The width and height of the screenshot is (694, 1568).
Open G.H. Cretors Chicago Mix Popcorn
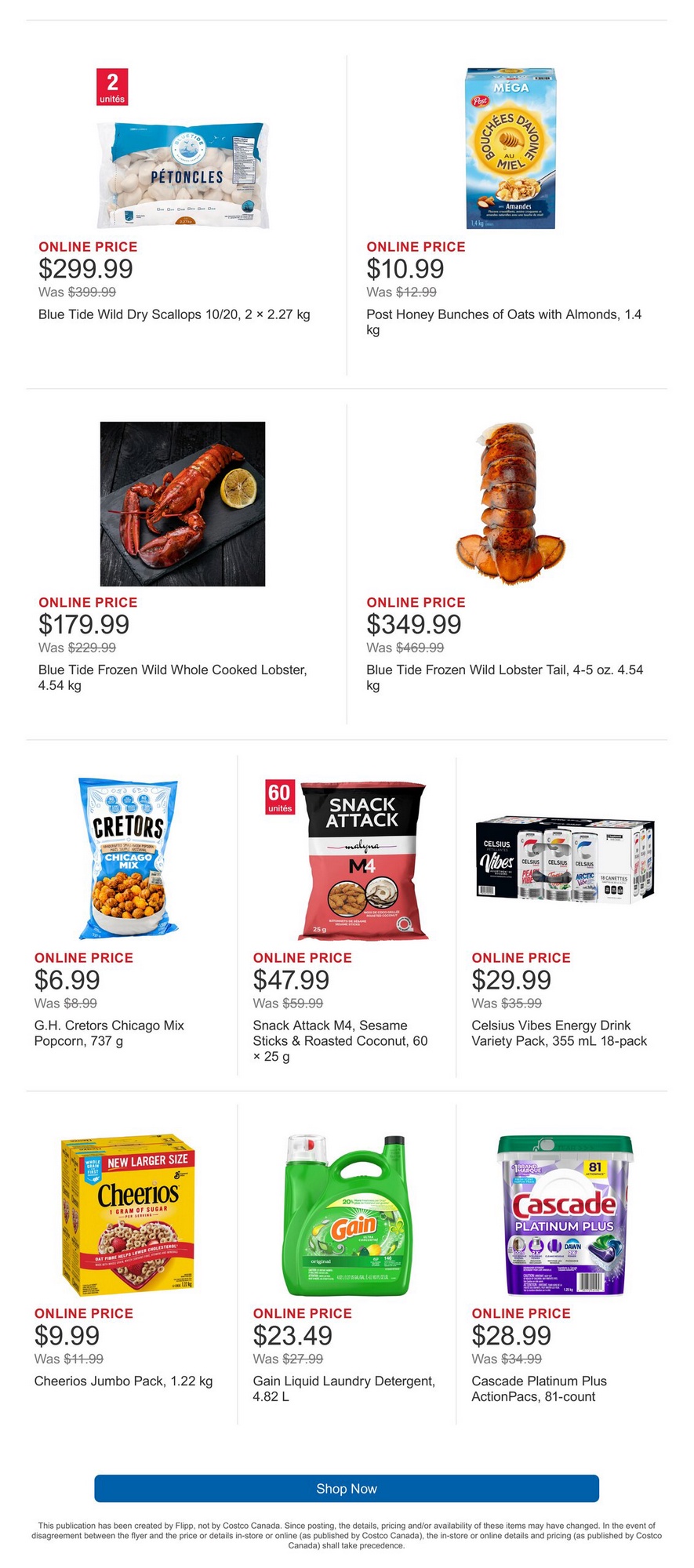point(128,859)
